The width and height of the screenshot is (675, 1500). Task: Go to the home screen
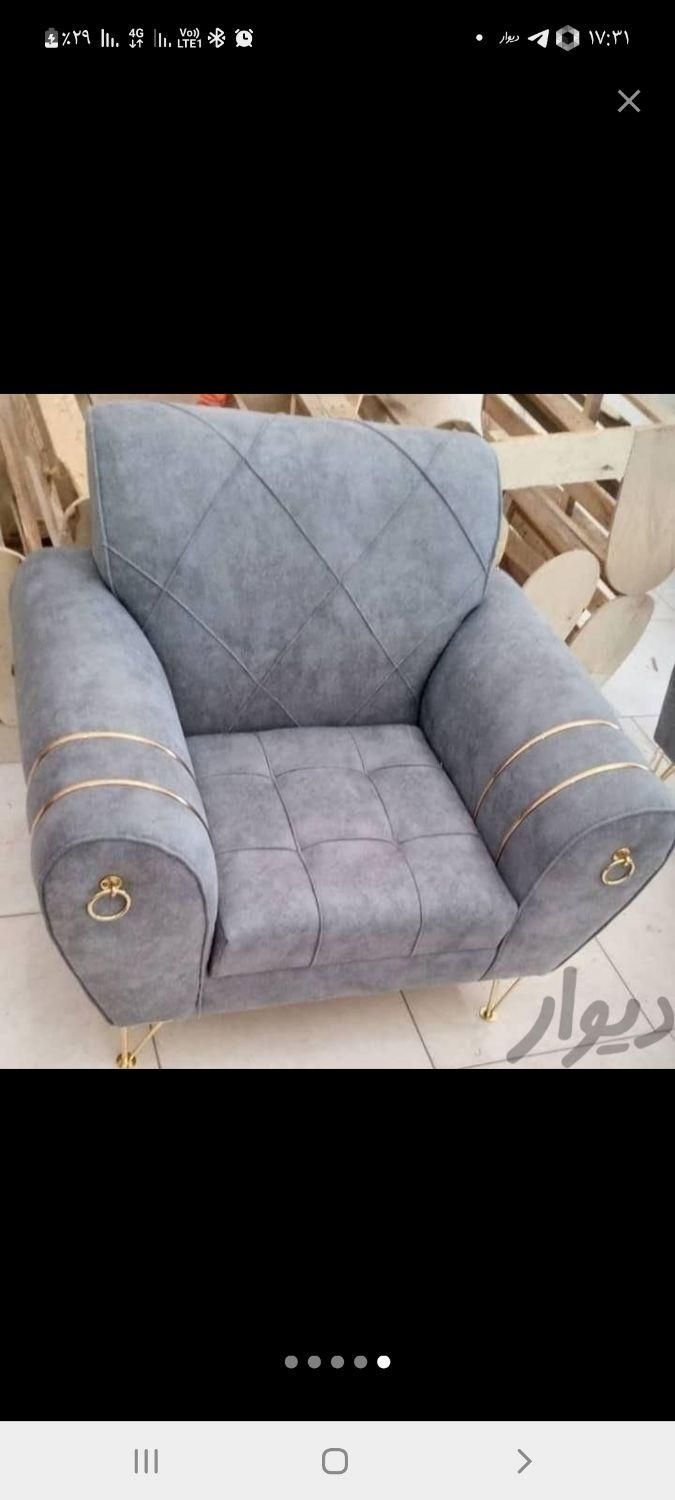coord(335,1461)
